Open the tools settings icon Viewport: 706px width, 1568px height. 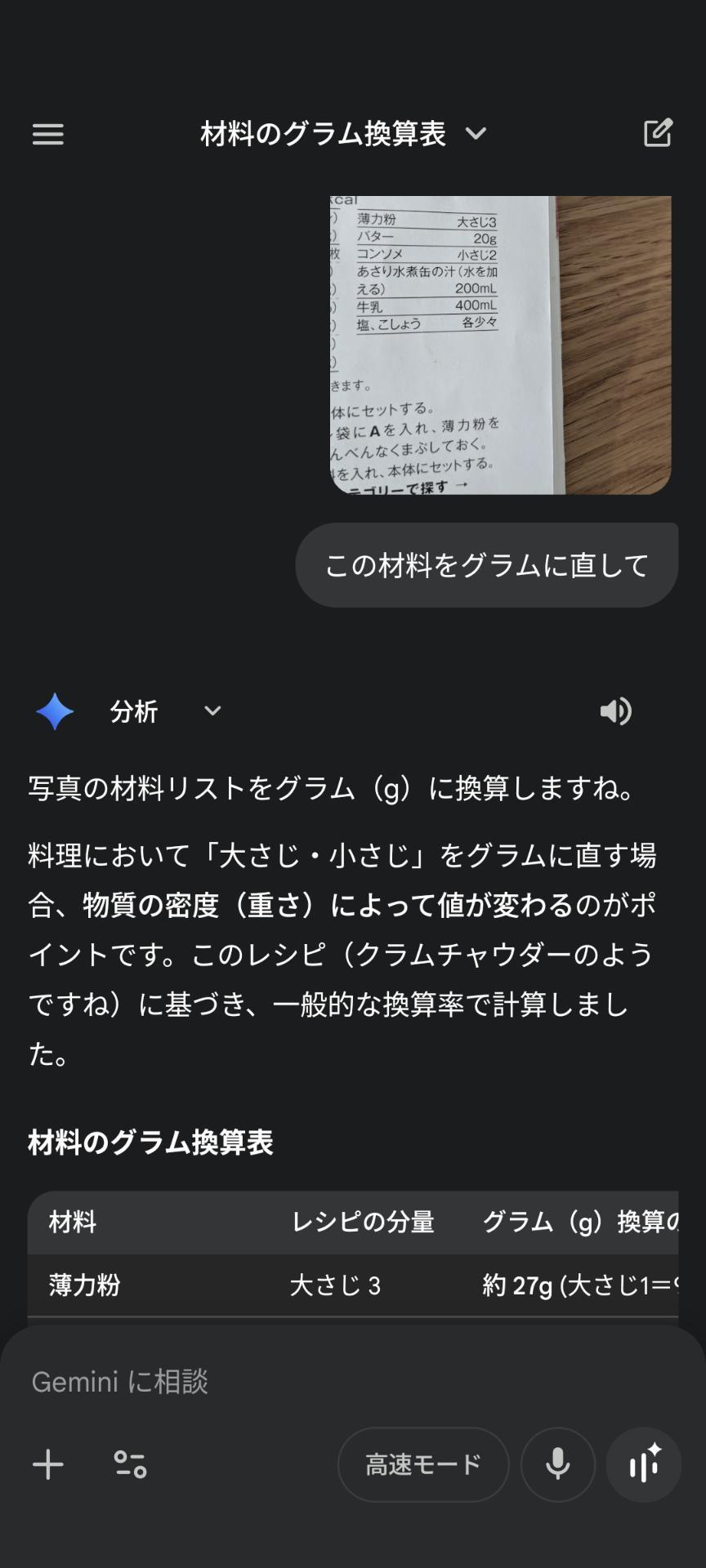[130, 1464]
